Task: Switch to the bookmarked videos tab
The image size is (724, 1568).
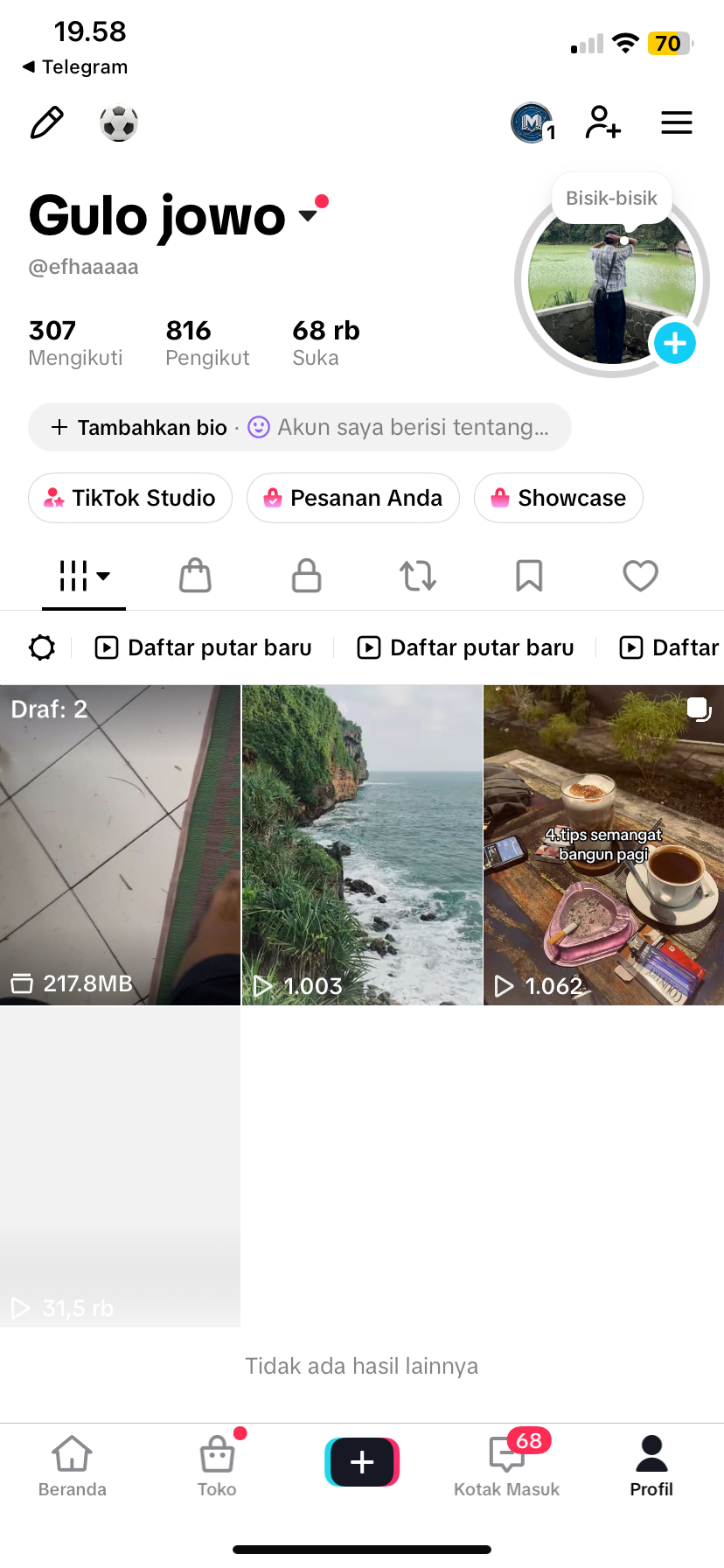Action: click(x=529, y=576)
